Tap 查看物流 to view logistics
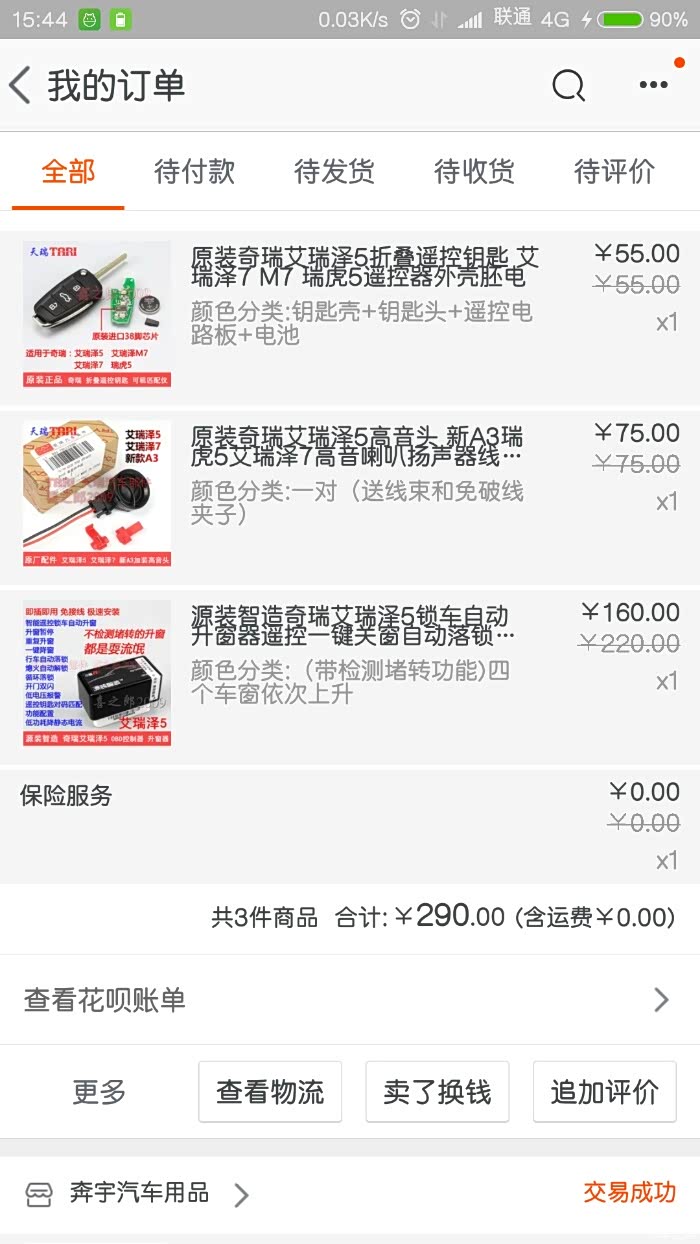This screenshot has height=1244, width=700. point(270,1092)
